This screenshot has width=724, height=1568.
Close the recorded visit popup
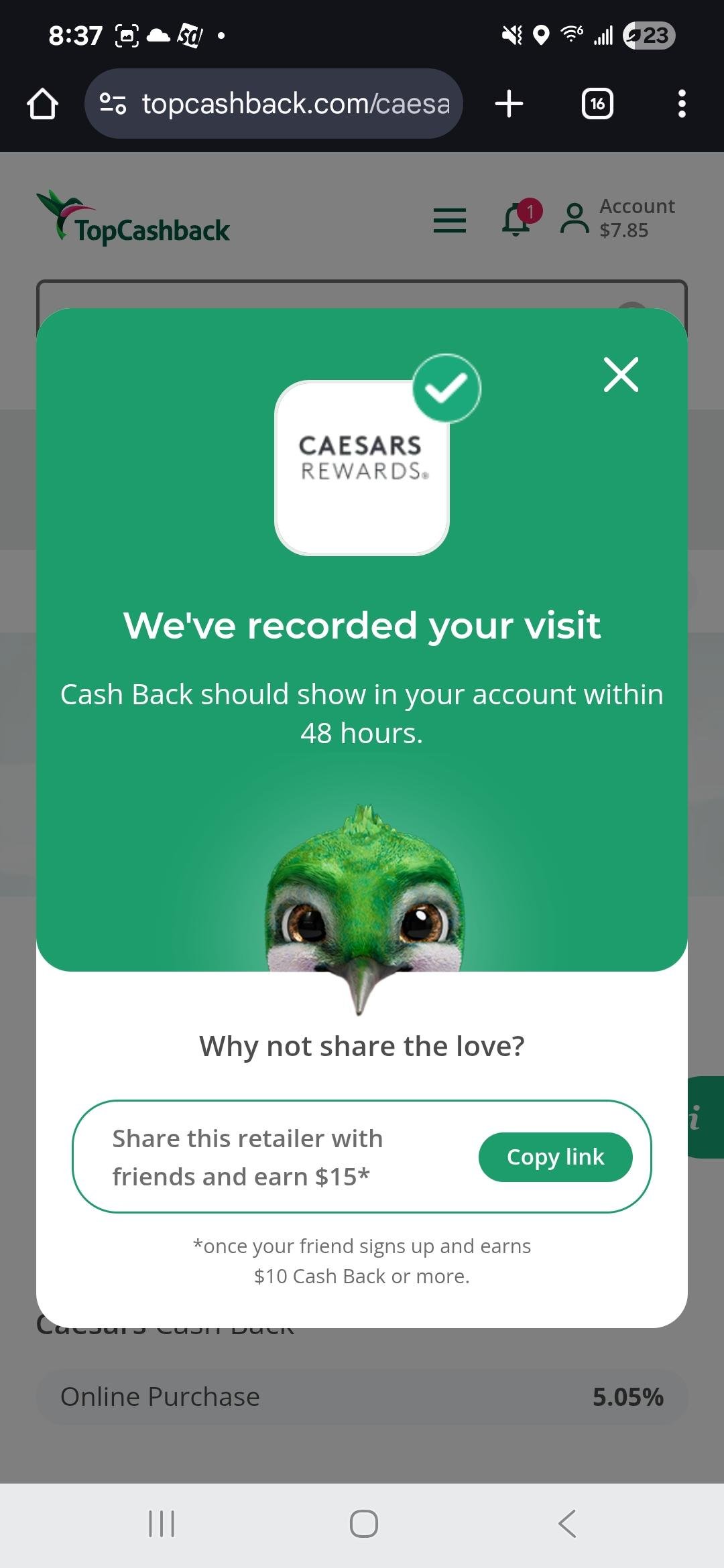click(x=621, y=375)
